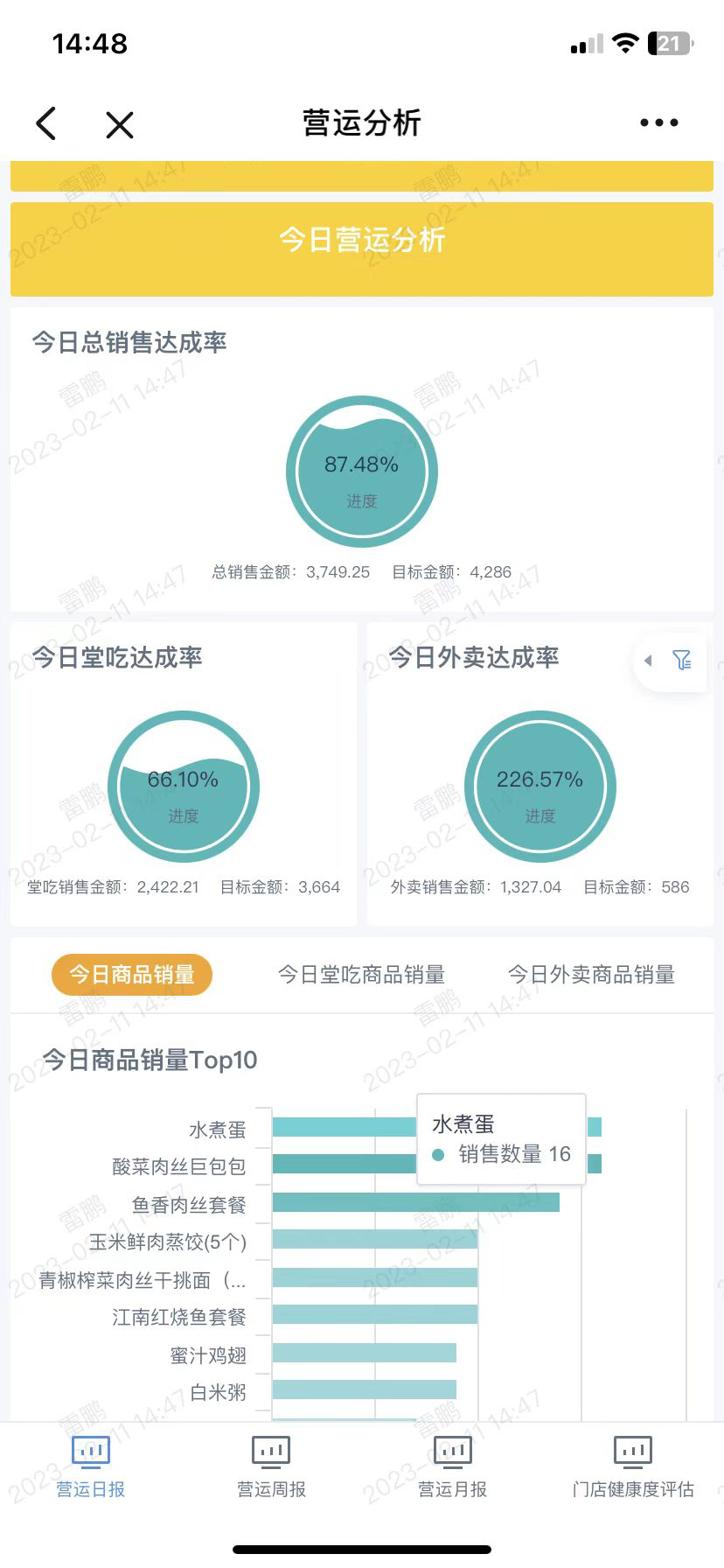Expand the floating filter panel

pos(672,661)
